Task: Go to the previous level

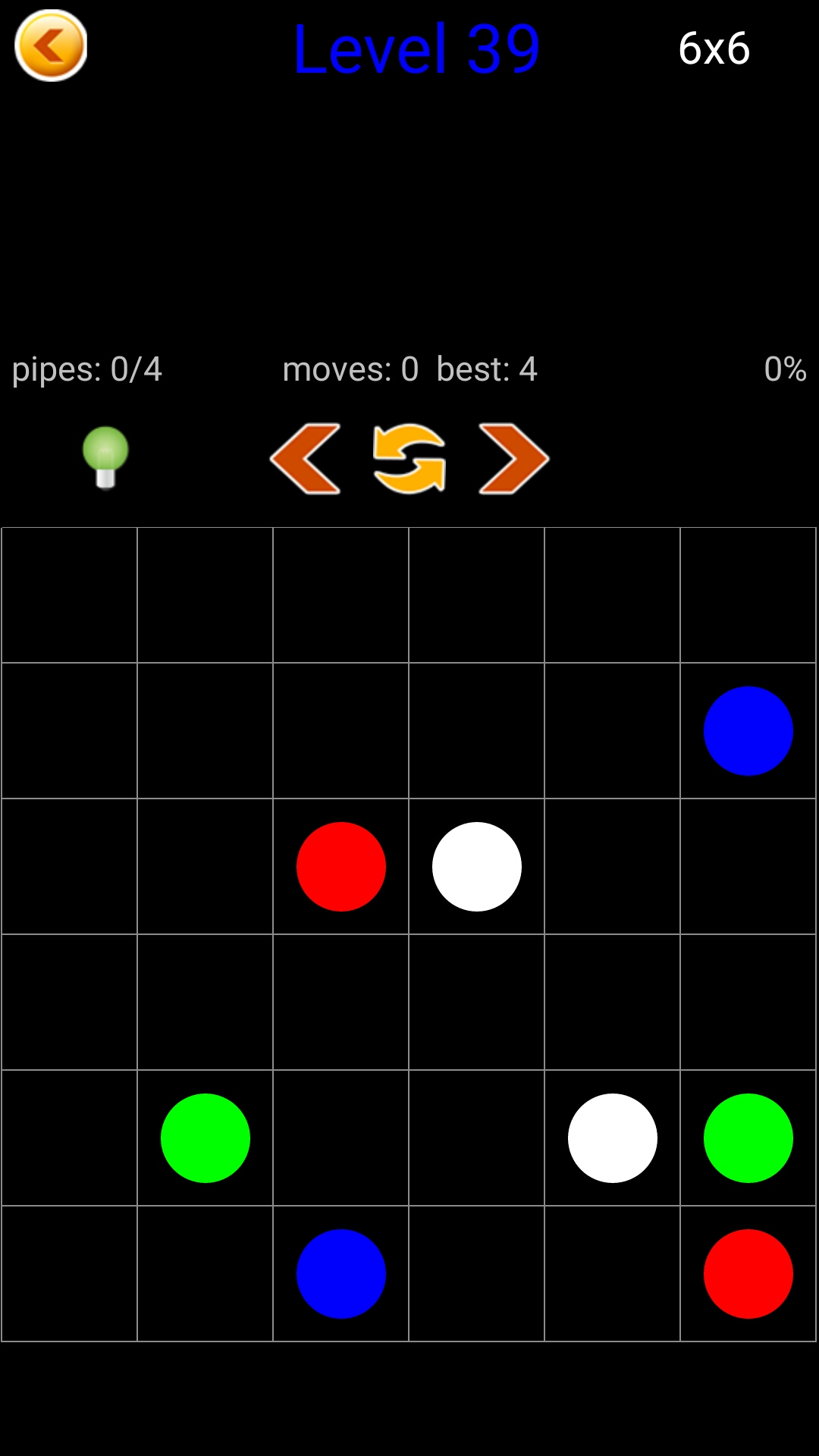Action: 306,459
